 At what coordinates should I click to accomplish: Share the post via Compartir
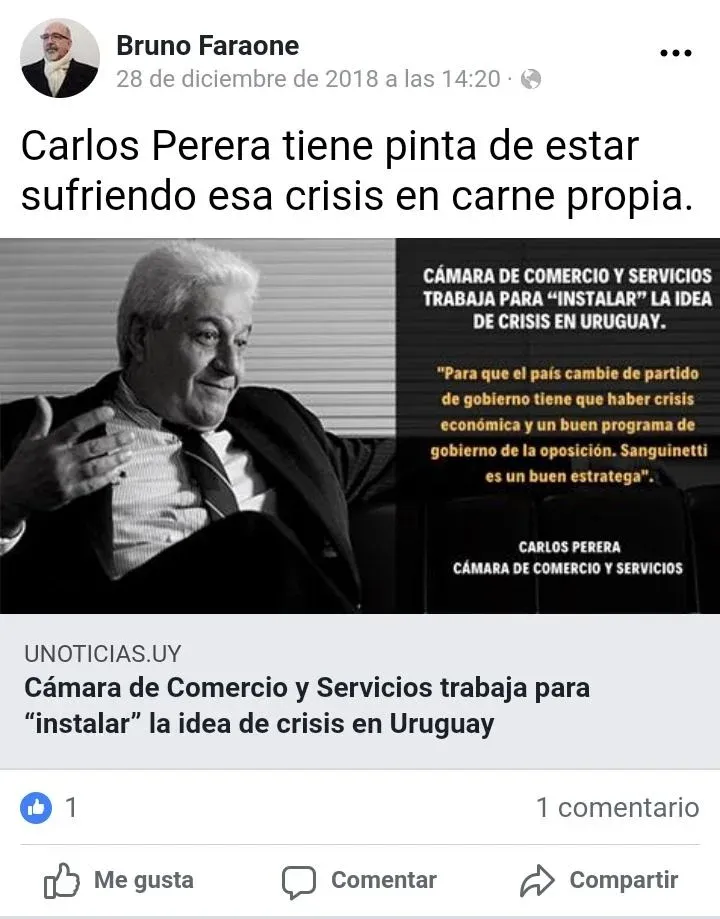(x=600, y=880)
